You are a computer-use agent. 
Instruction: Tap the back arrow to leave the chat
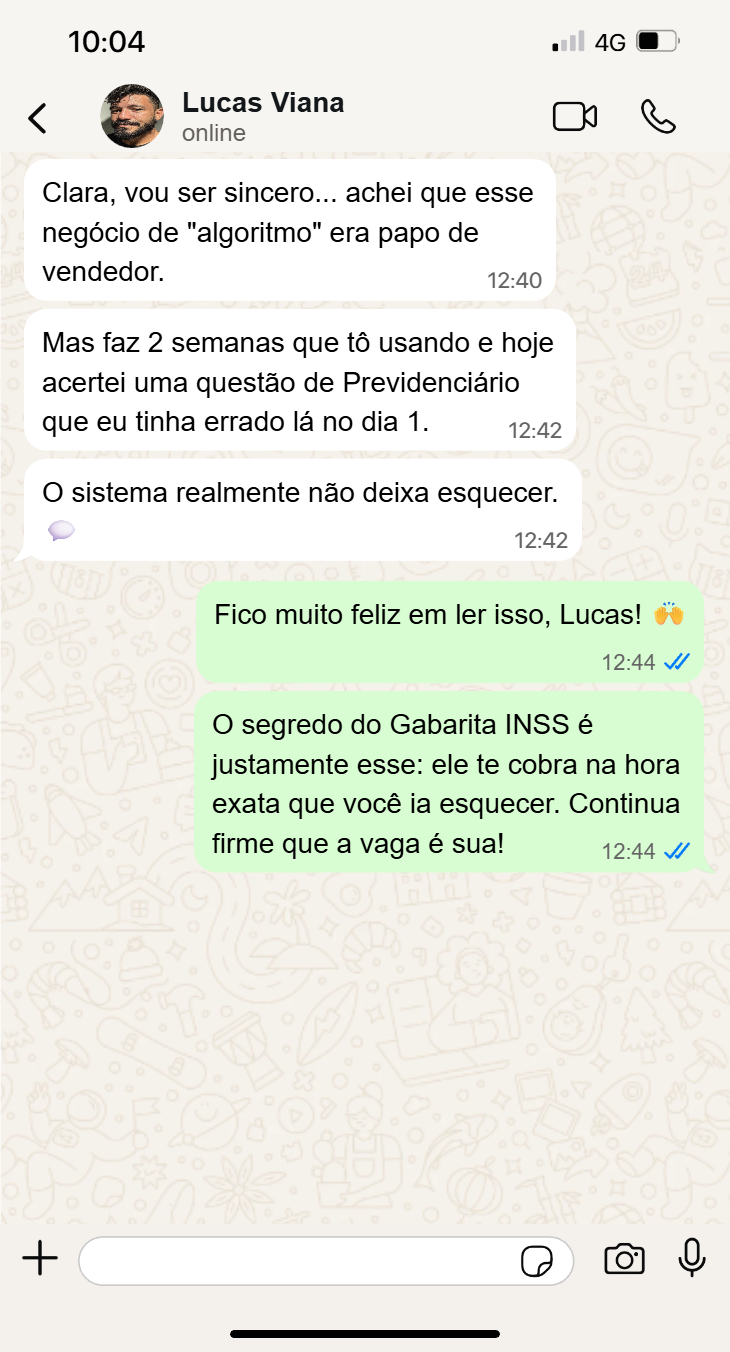click(37, 116)
